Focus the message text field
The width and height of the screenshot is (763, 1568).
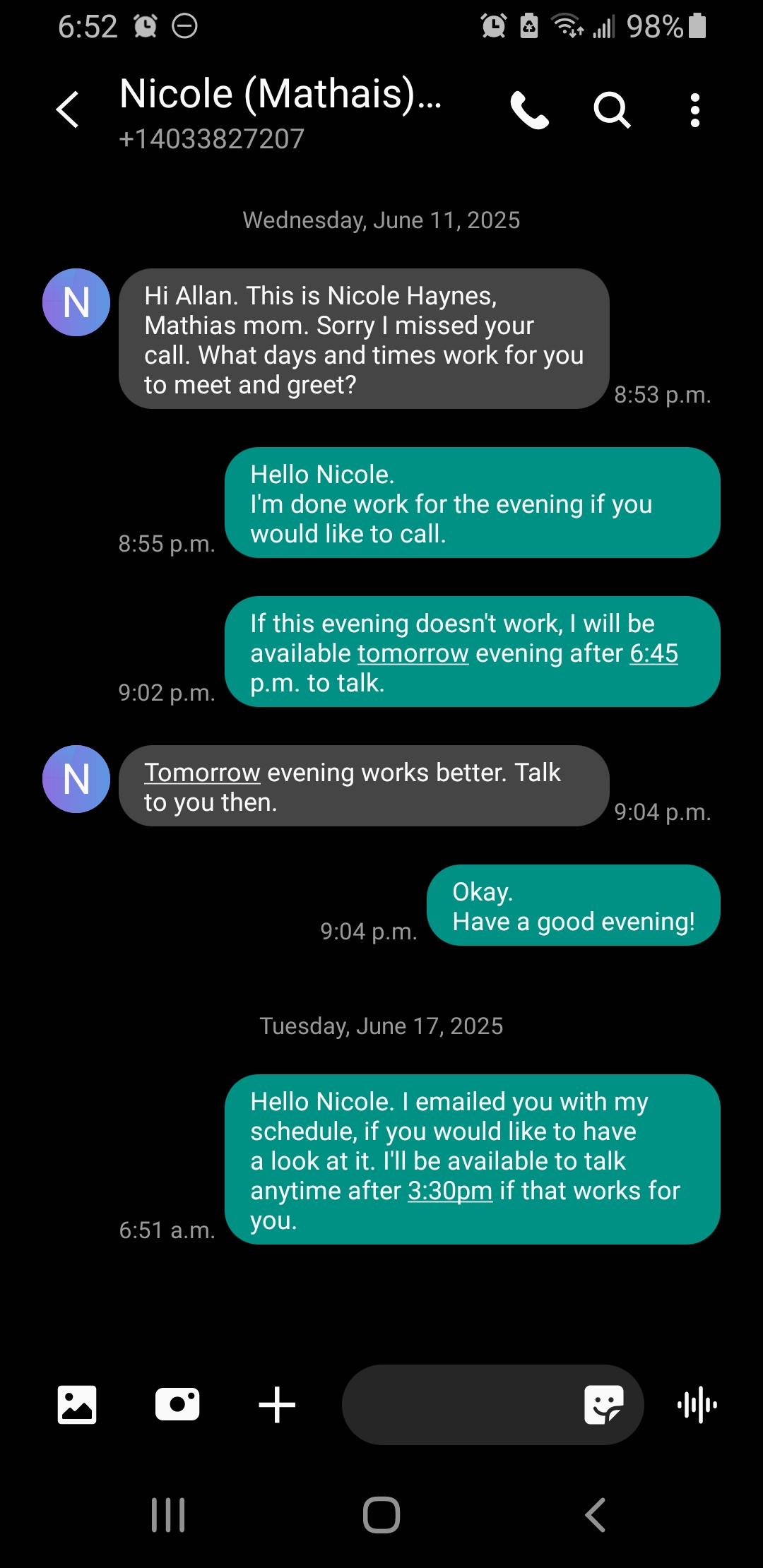(459, 1404)
